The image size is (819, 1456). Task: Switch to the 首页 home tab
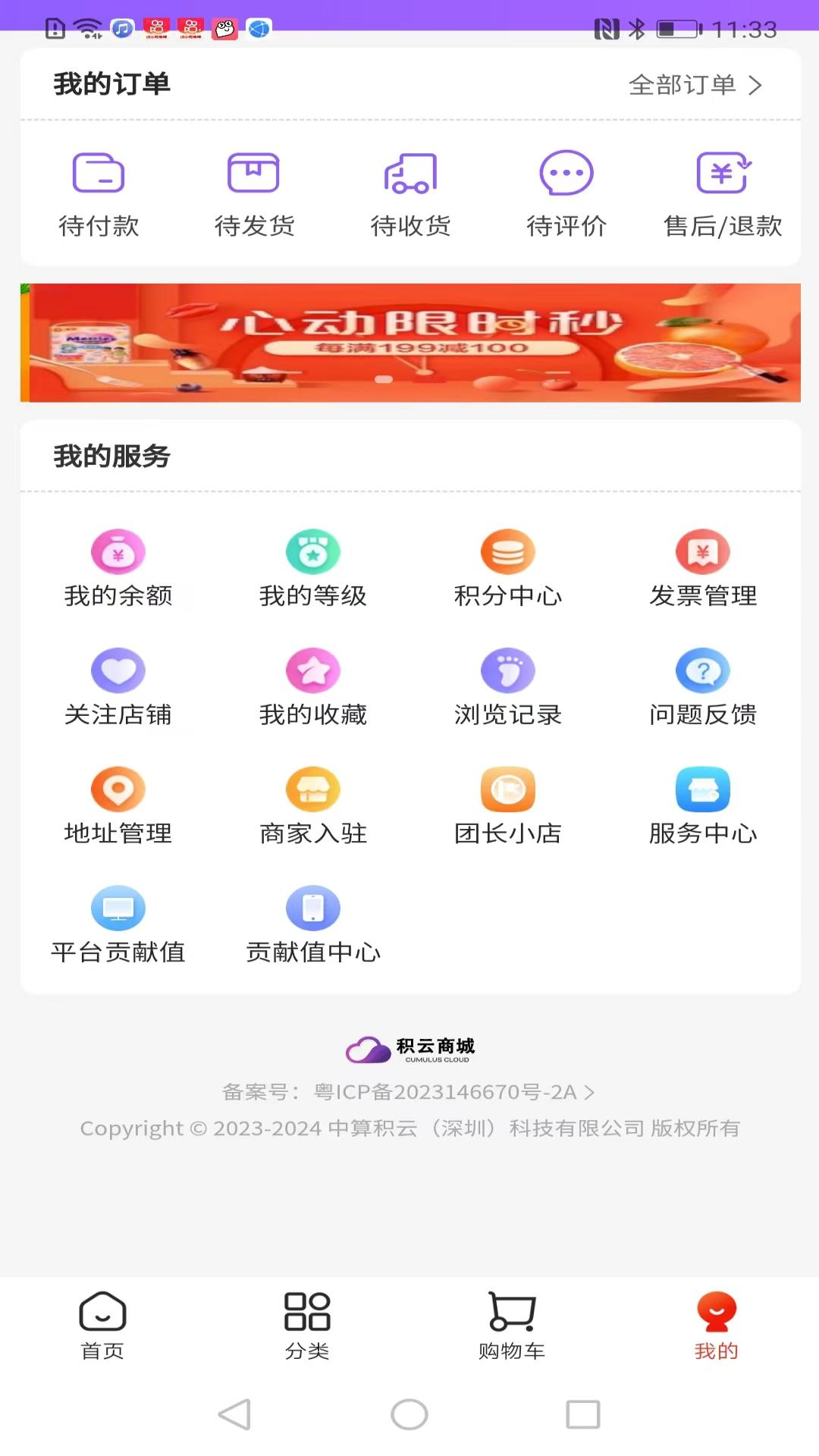[x=102, y=1326]
